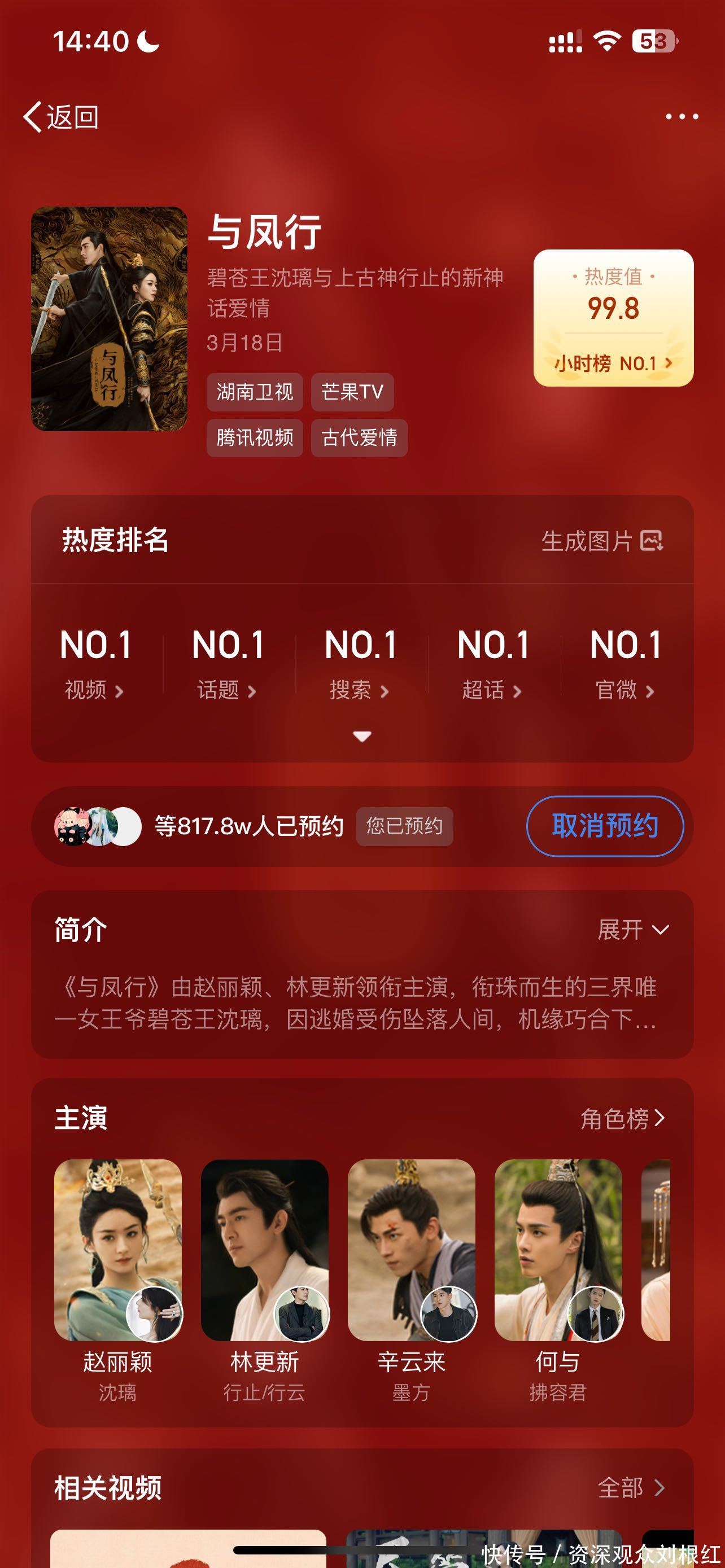View the 官微 NO.1 ranking
The height and width of the screenshot is (1568, 725).
(626, 663)
